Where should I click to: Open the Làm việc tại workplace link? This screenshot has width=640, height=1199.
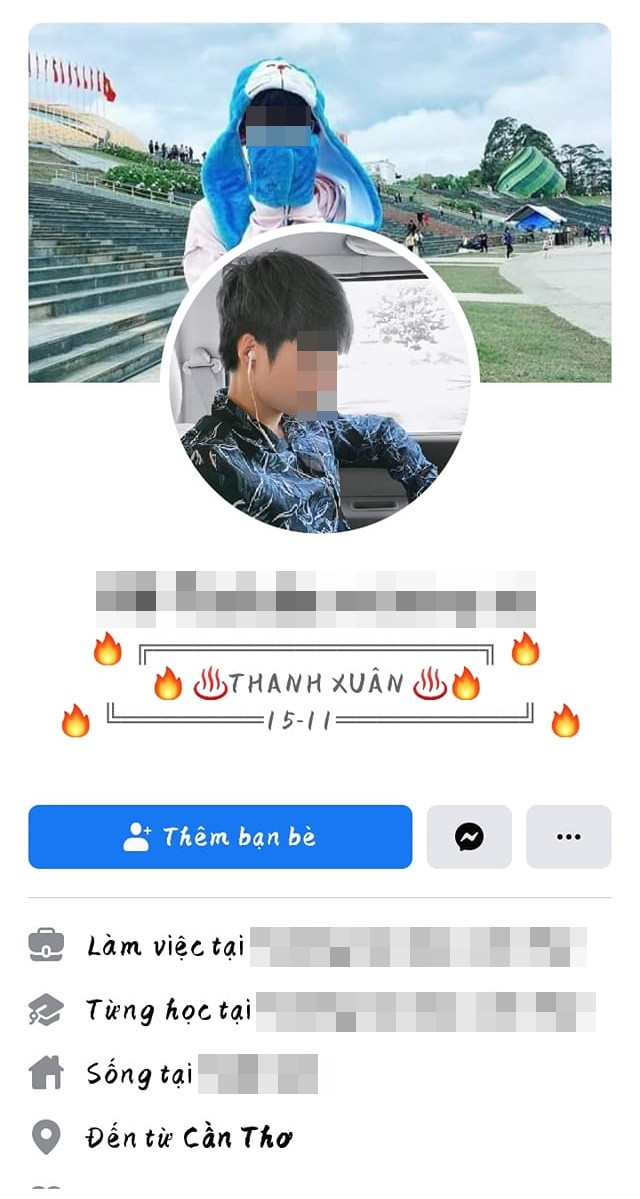pyautogui.click(x=417, y=946)
